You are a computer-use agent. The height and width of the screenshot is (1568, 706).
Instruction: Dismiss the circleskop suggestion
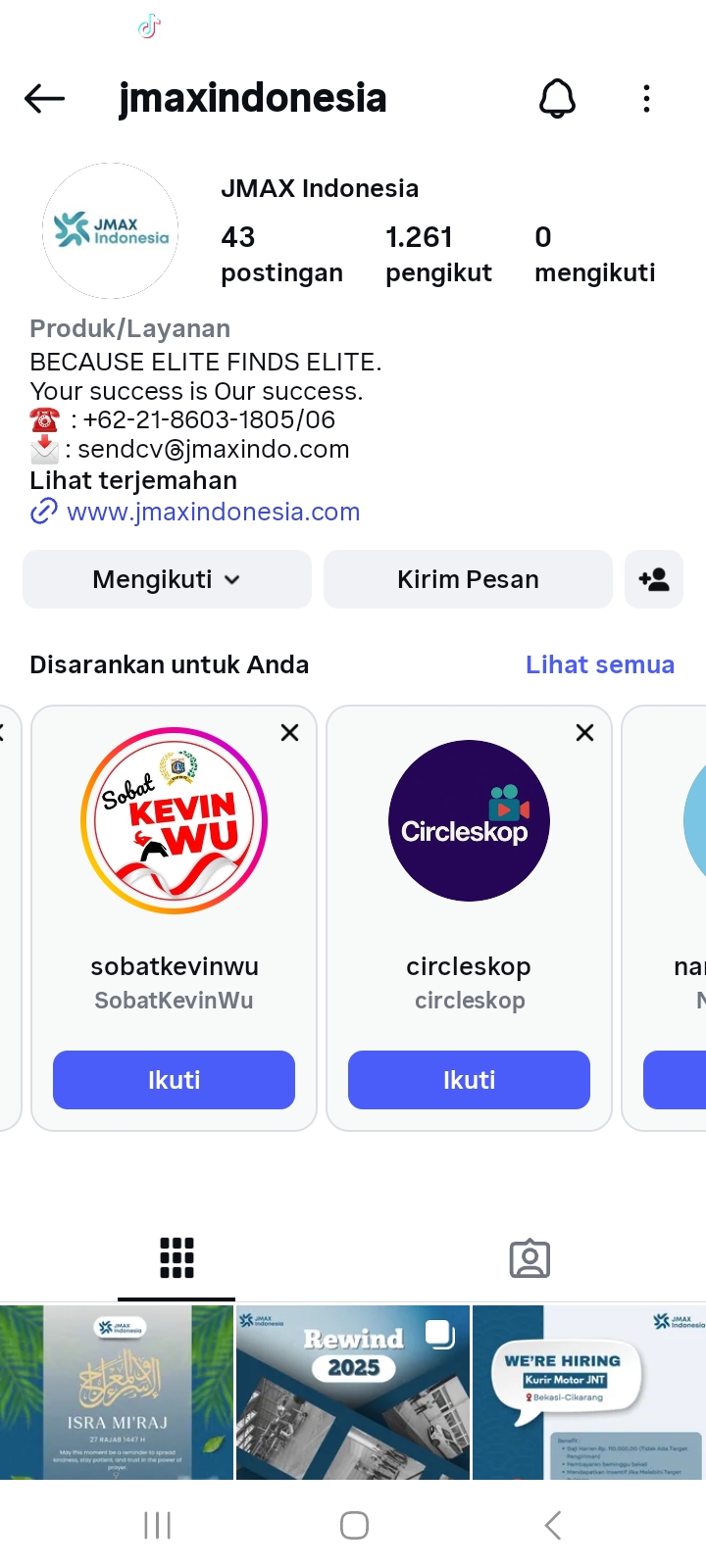(584, 732)
